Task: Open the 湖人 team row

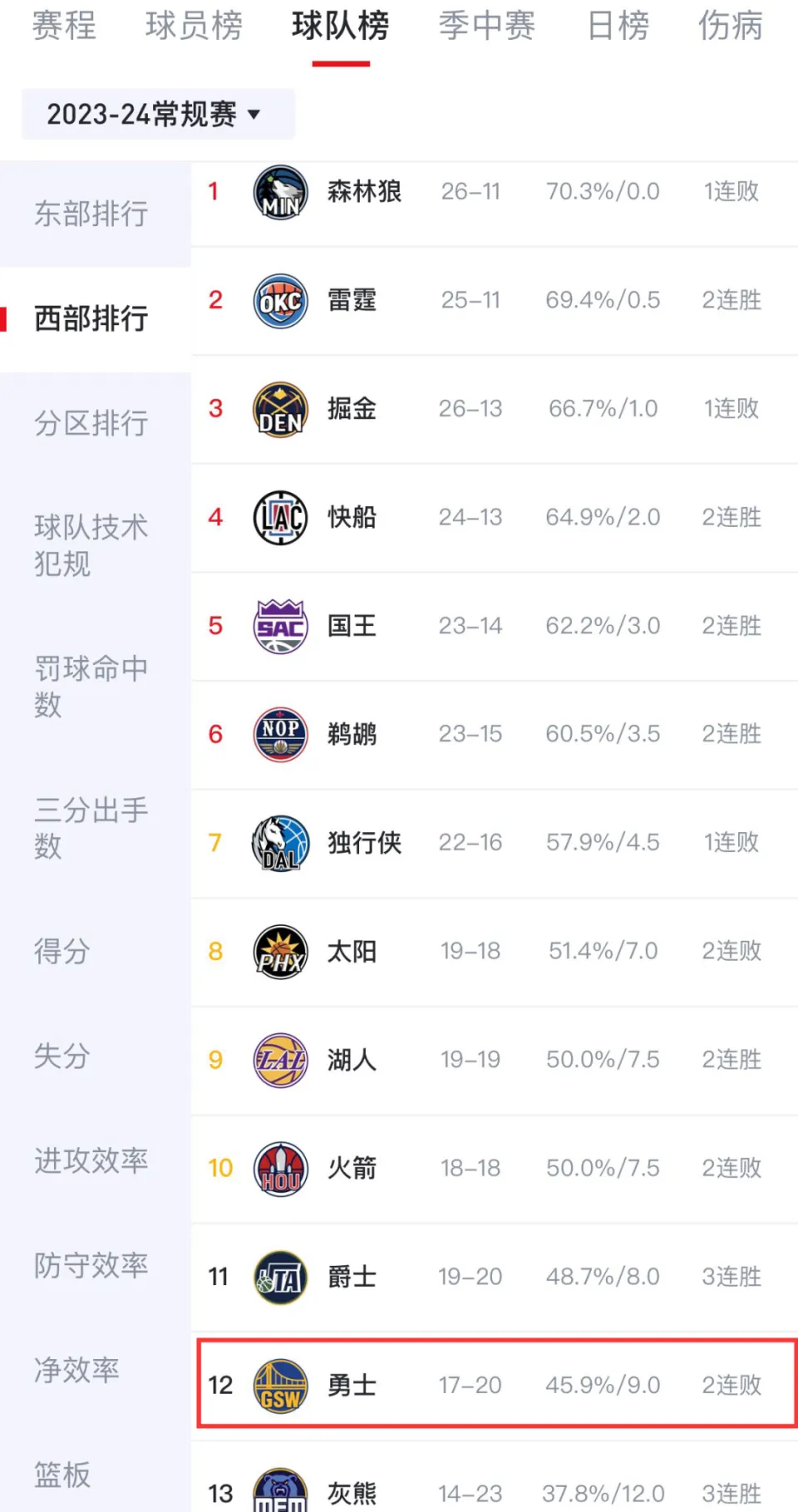Action: point(495,1060)
